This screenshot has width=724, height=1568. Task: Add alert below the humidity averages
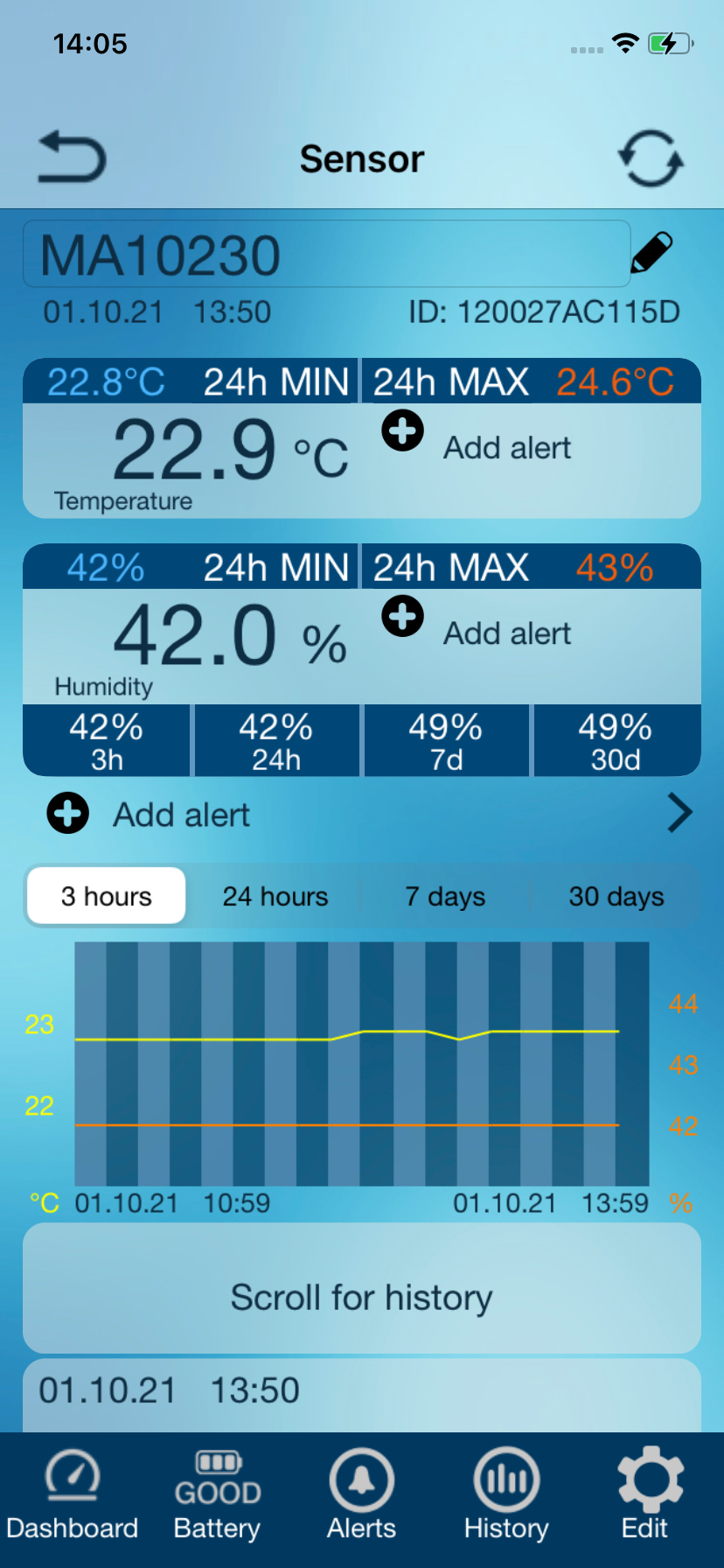point(68,814)
